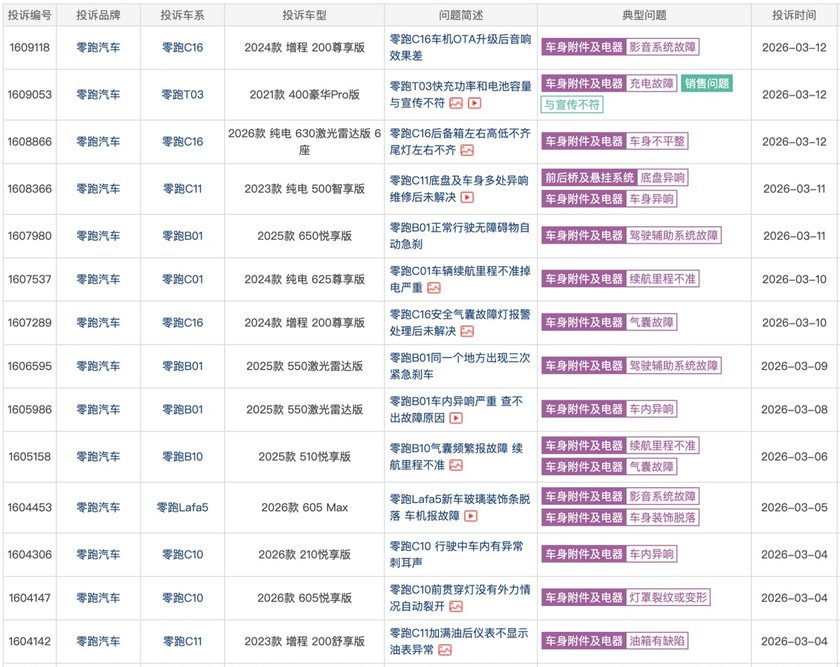
Task: View complaint 零跑C11底盘及车身多处异响
Action: [x=459, y=180]
